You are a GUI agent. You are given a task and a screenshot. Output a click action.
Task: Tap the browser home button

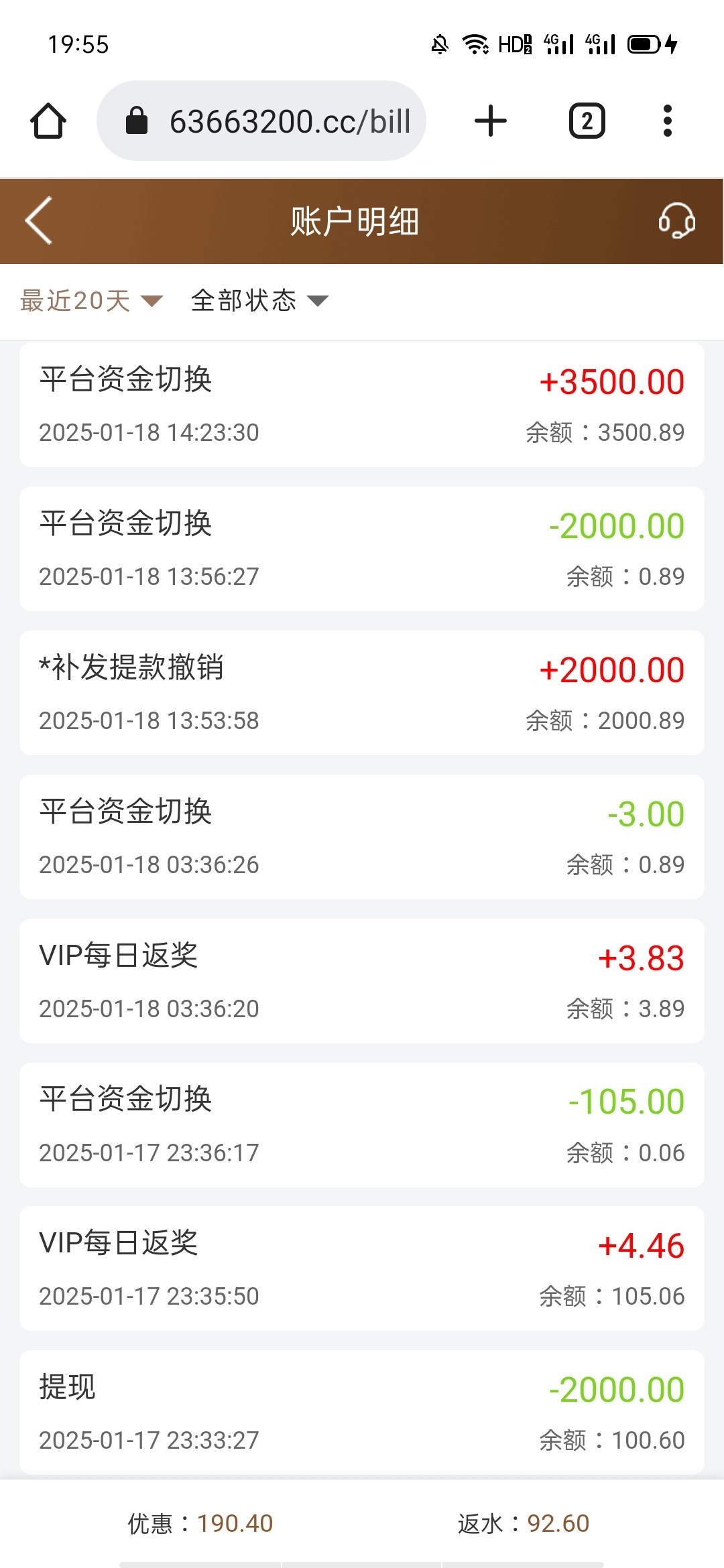[x=48, y=121]
